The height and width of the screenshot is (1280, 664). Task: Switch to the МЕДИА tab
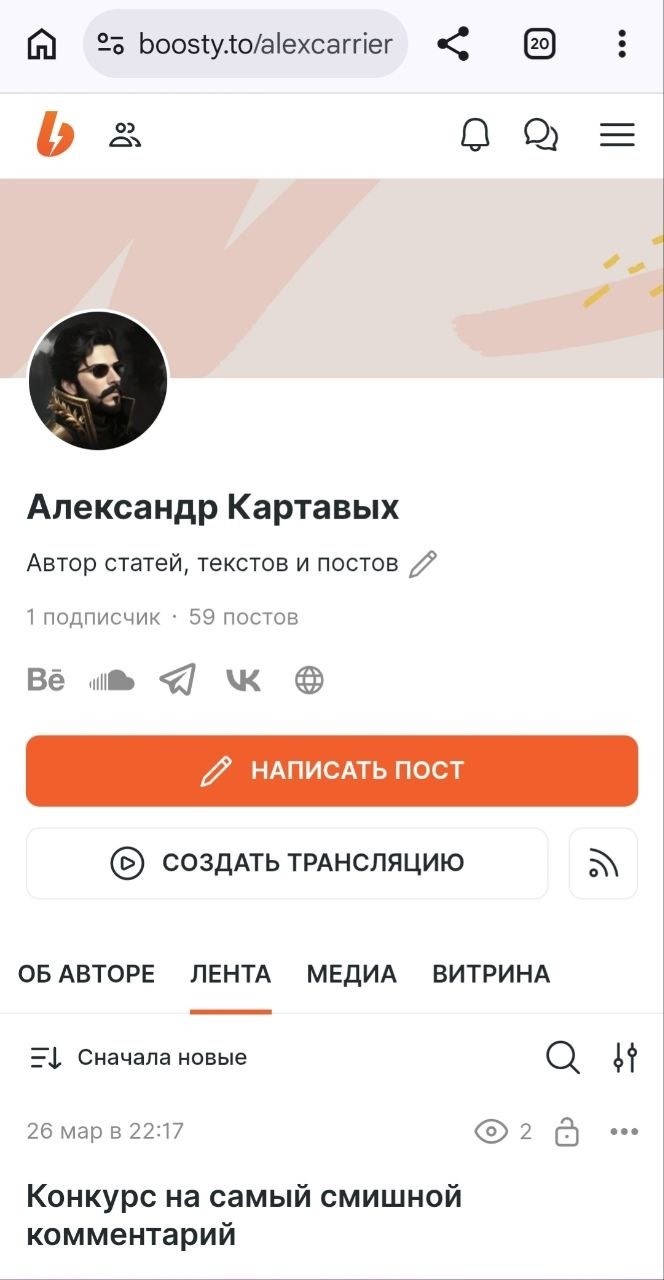[x=351, y=974]
